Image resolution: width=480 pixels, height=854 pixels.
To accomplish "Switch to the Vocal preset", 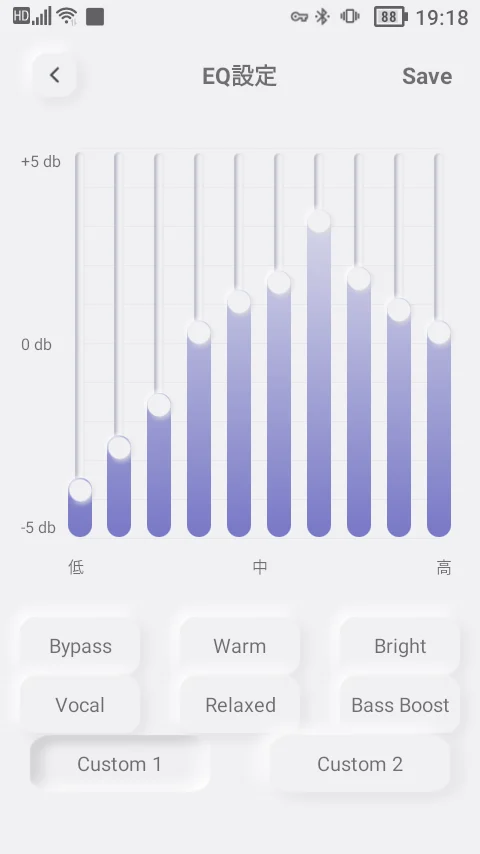I will click(80, 705).
